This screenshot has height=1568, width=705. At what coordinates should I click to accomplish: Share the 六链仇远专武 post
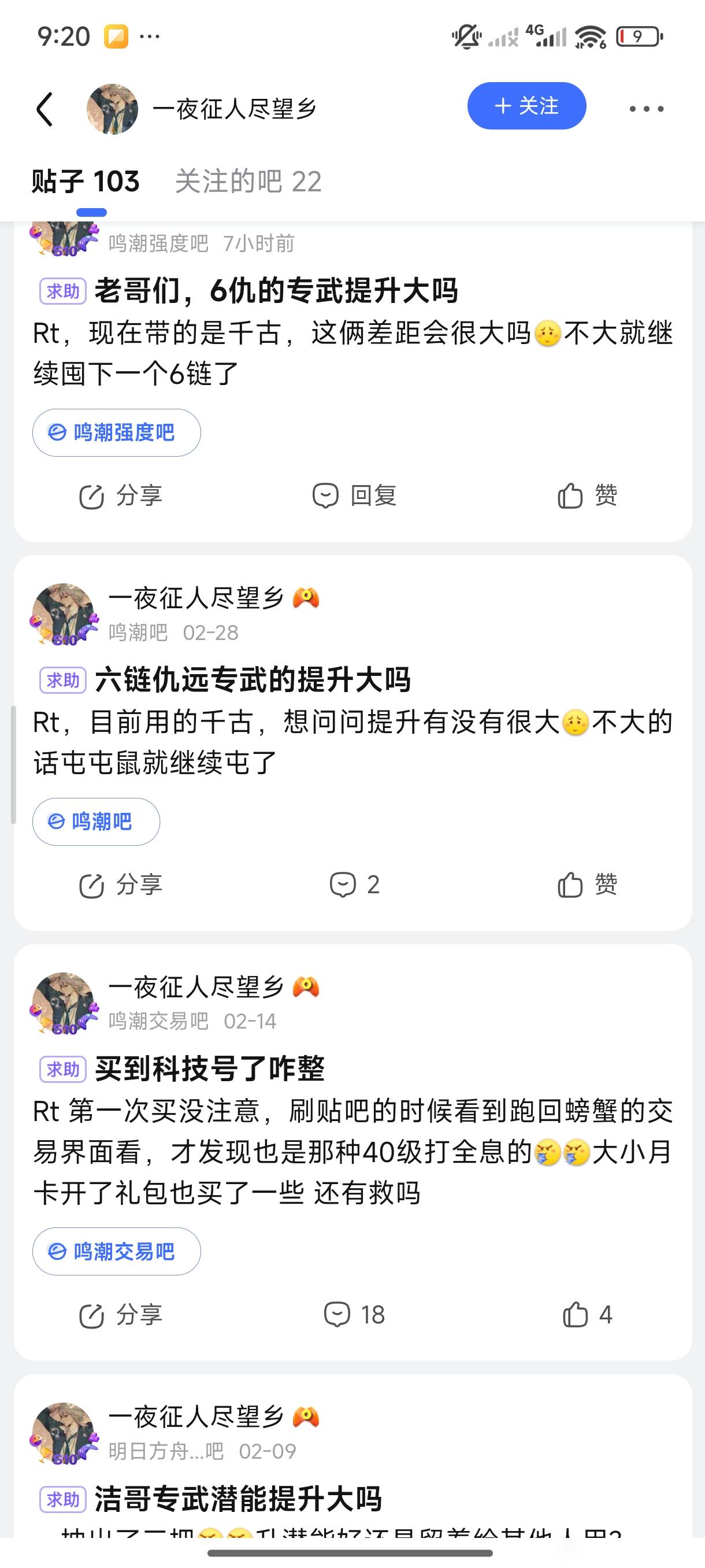120,885
